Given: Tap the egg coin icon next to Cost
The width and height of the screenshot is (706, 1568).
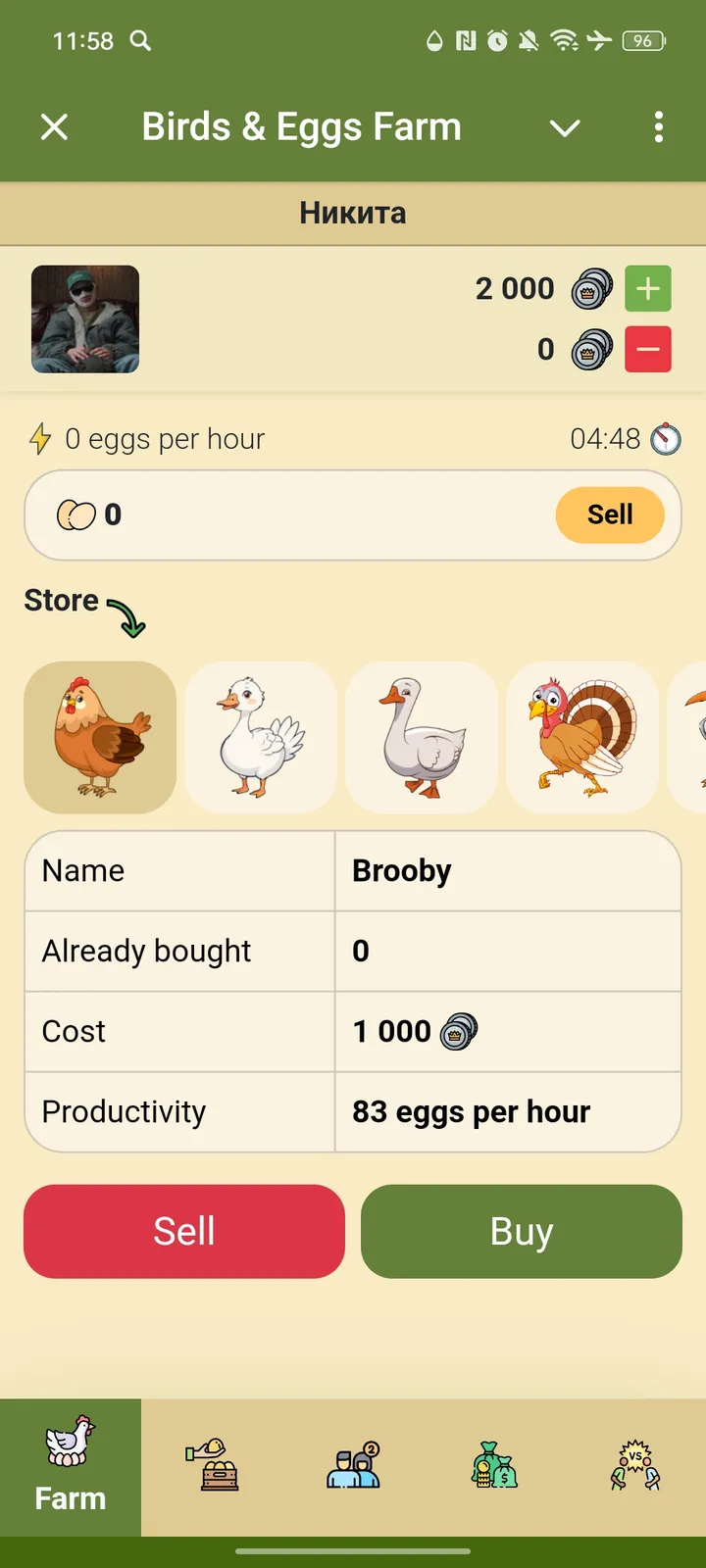Looking at the screenshot, I should tap(460, 1031).
